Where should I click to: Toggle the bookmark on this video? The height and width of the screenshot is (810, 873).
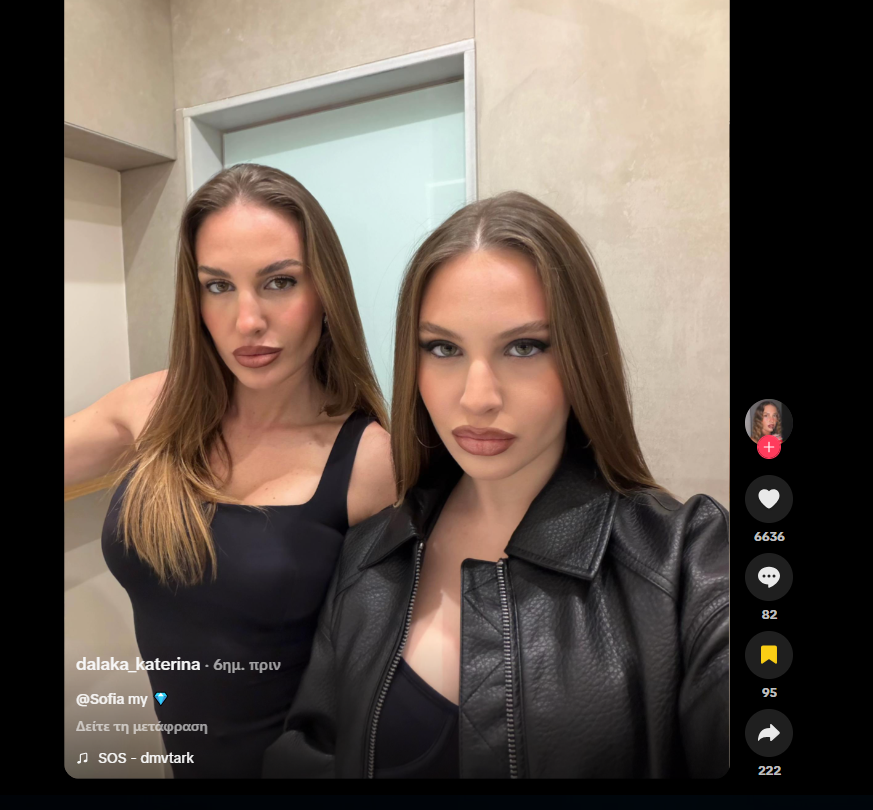768,655
